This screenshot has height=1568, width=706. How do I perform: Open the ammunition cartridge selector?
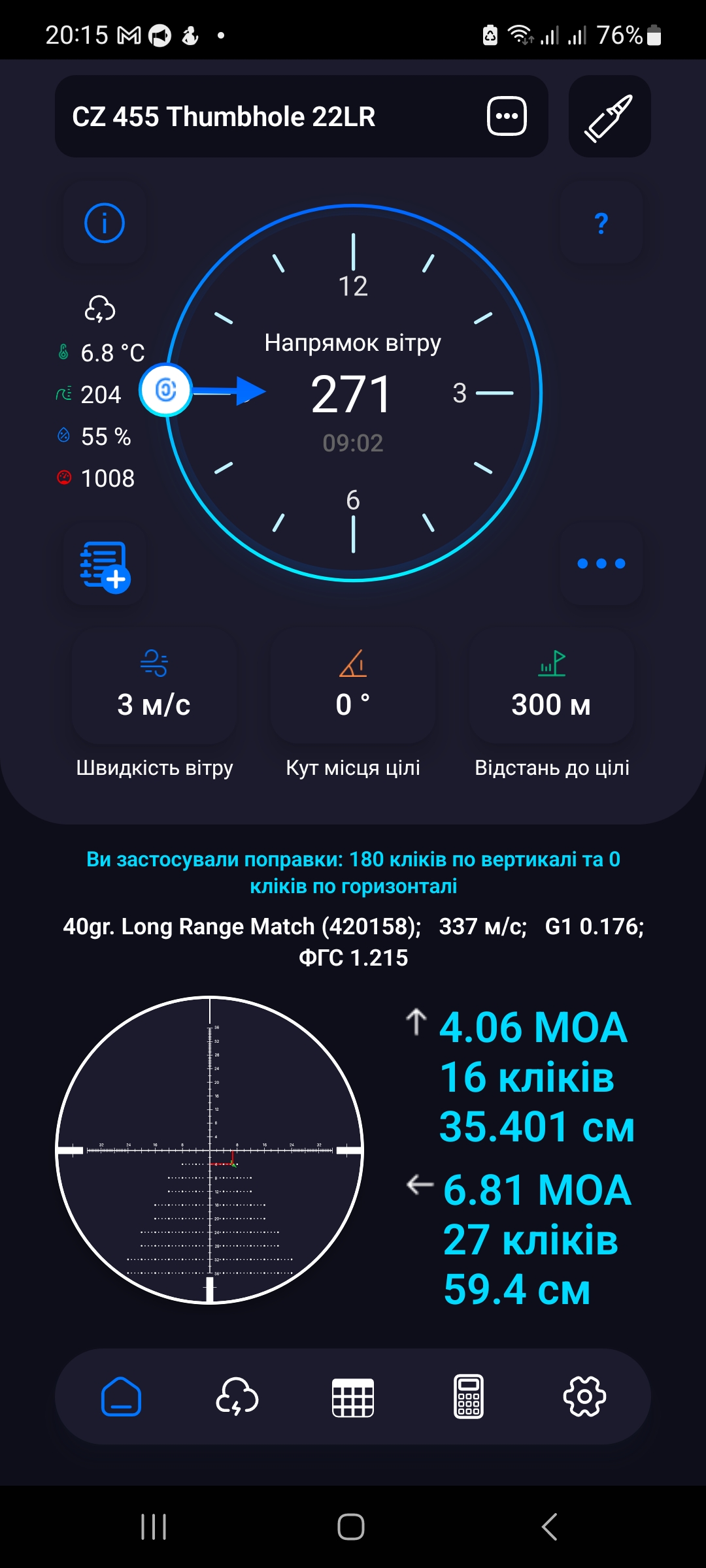click(x=609, y=116)
